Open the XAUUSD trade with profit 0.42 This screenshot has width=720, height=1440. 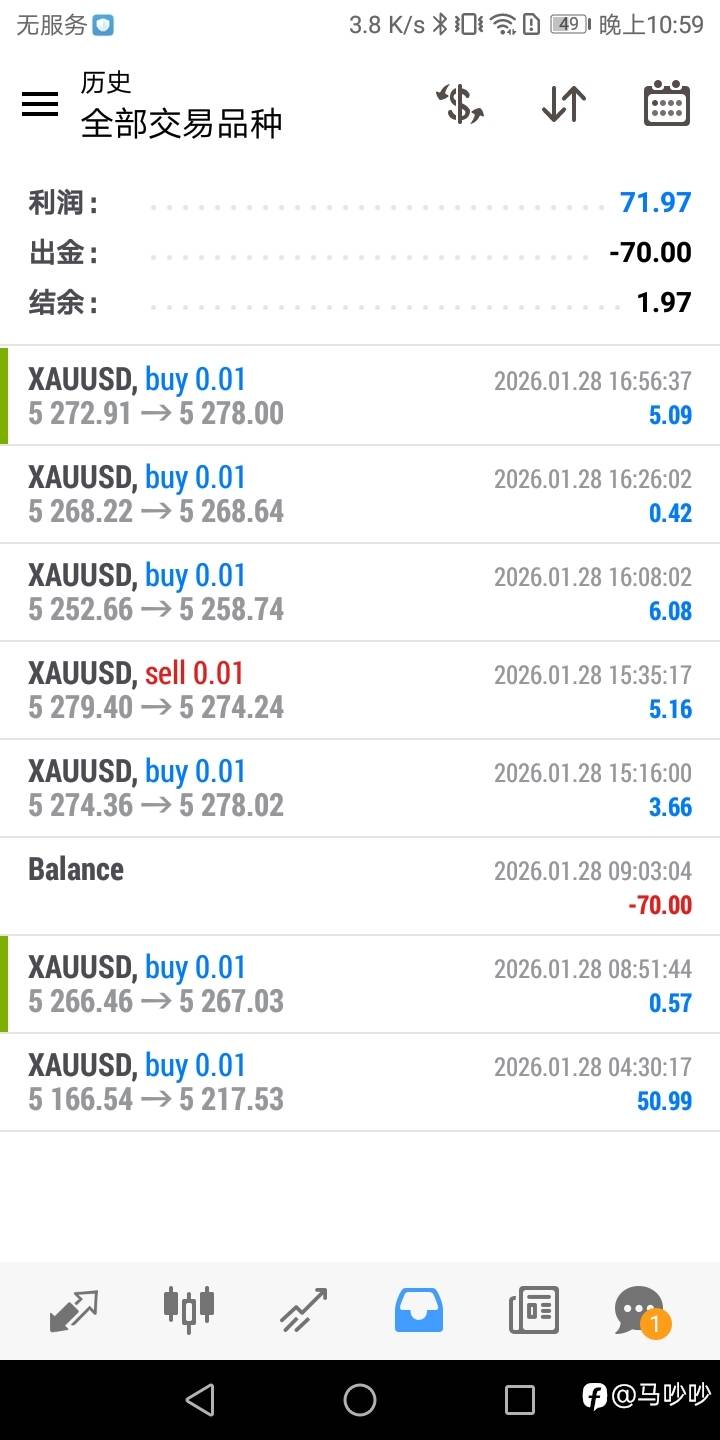pyautogui.click(x=360, y=494)
